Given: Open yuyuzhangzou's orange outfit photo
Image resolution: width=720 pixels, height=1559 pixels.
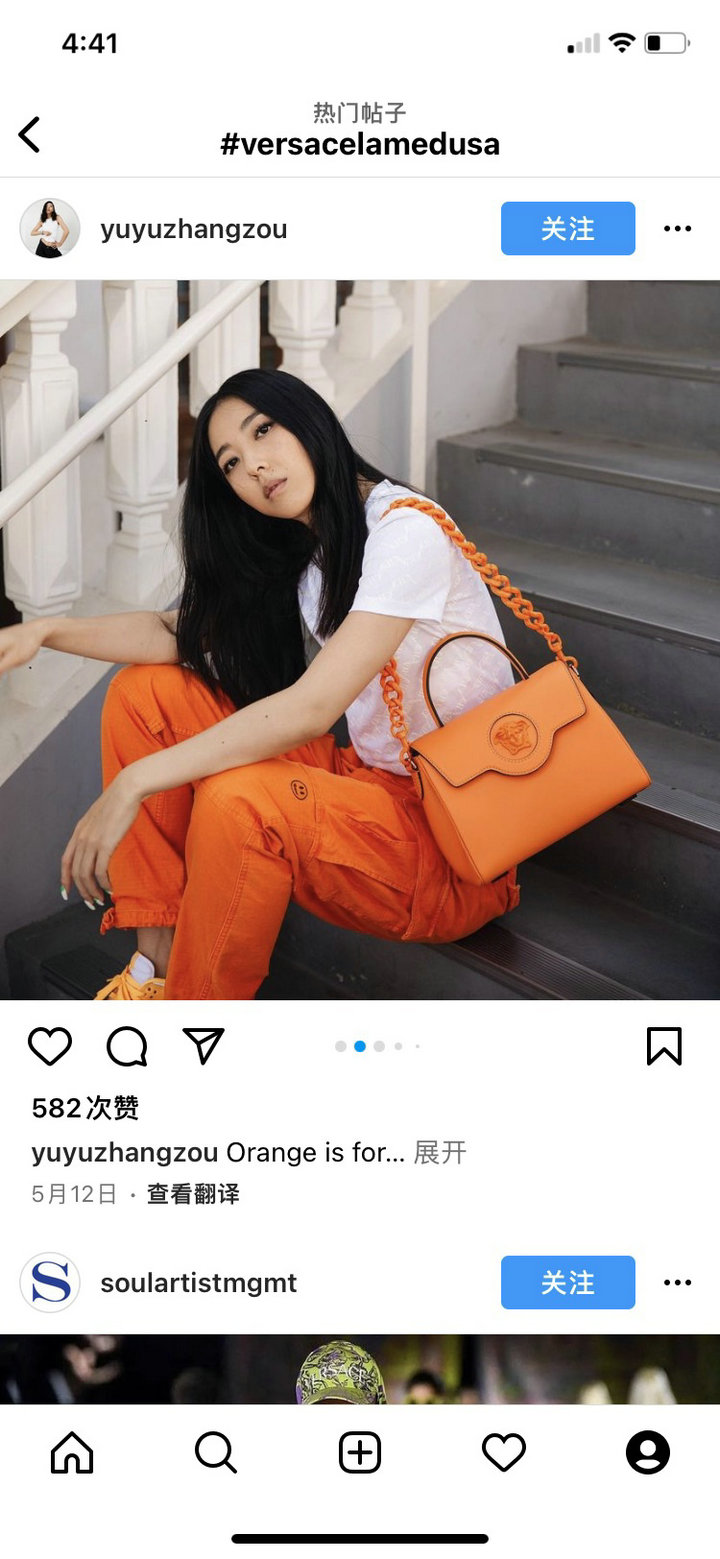Looking at the screenshot, I should [360, 640].
